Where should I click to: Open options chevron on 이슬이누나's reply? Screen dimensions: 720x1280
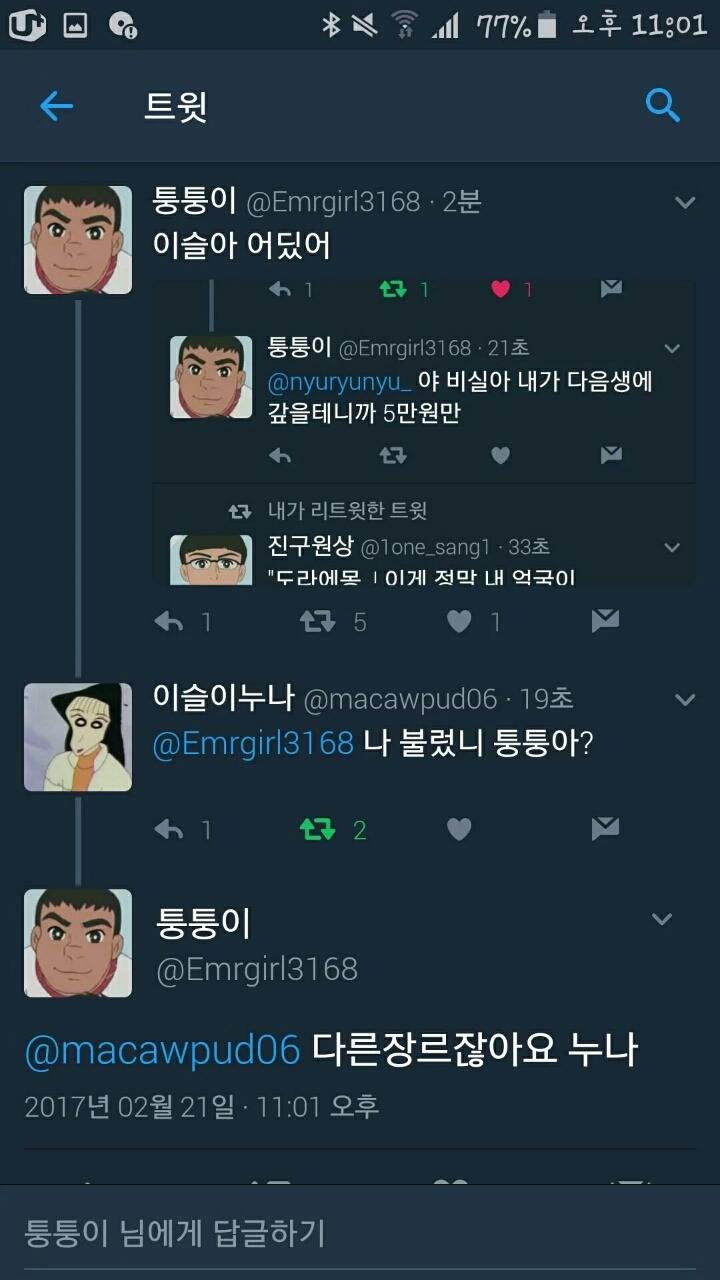point(683,698)
